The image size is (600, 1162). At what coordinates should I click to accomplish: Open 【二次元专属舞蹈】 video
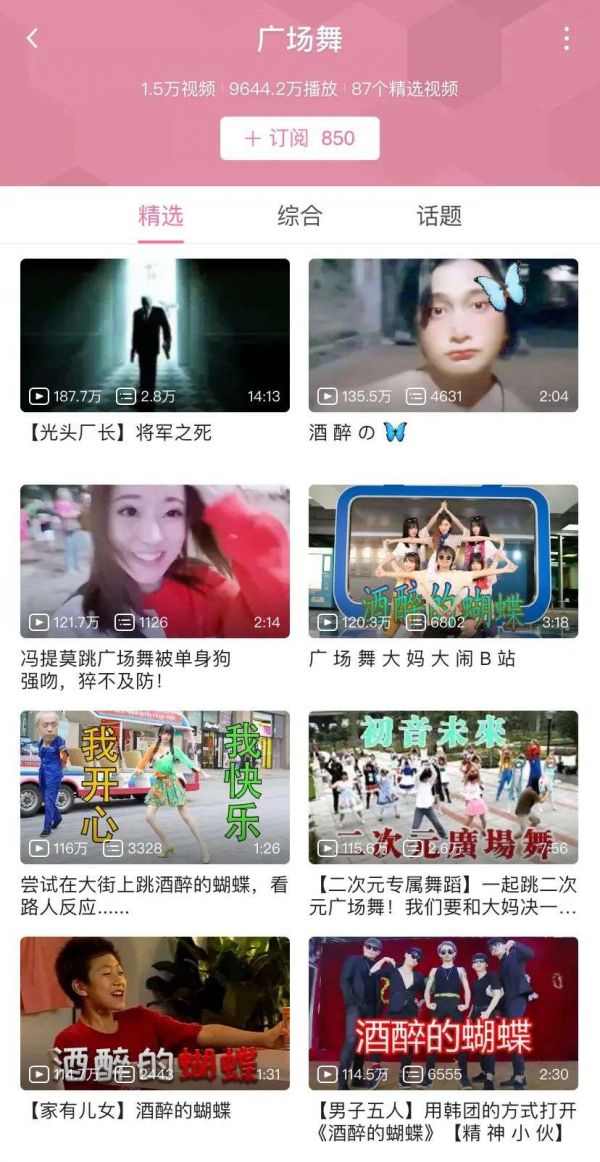443,787
